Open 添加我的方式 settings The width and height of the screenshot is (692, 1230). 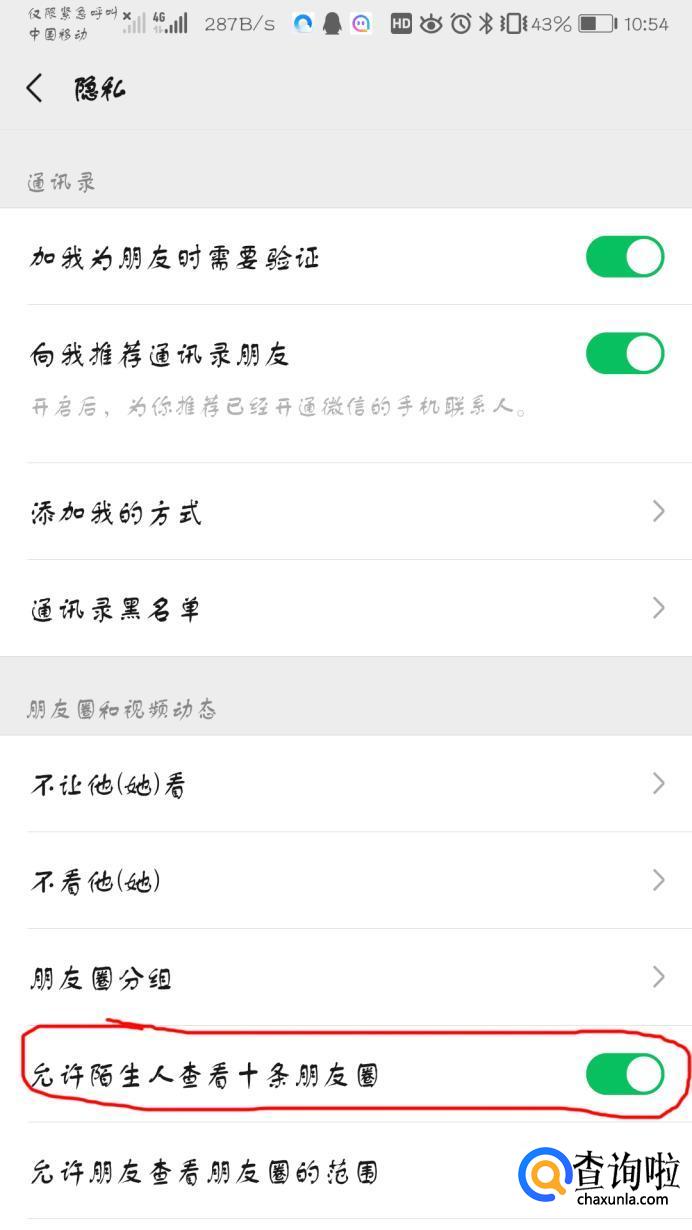tap(345, 512)
